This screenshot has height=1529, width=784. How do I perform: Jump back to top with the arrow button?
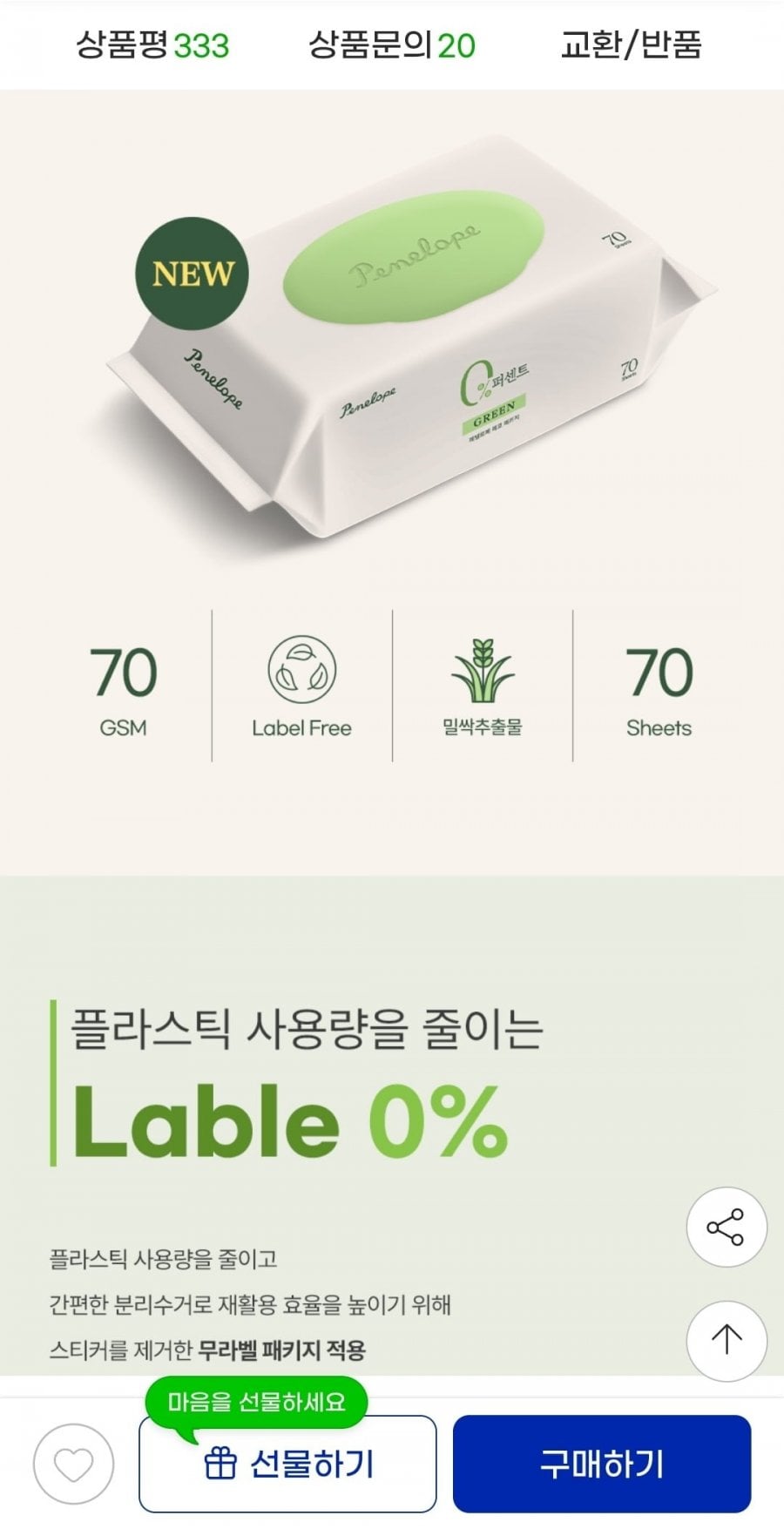[727, 1340]
